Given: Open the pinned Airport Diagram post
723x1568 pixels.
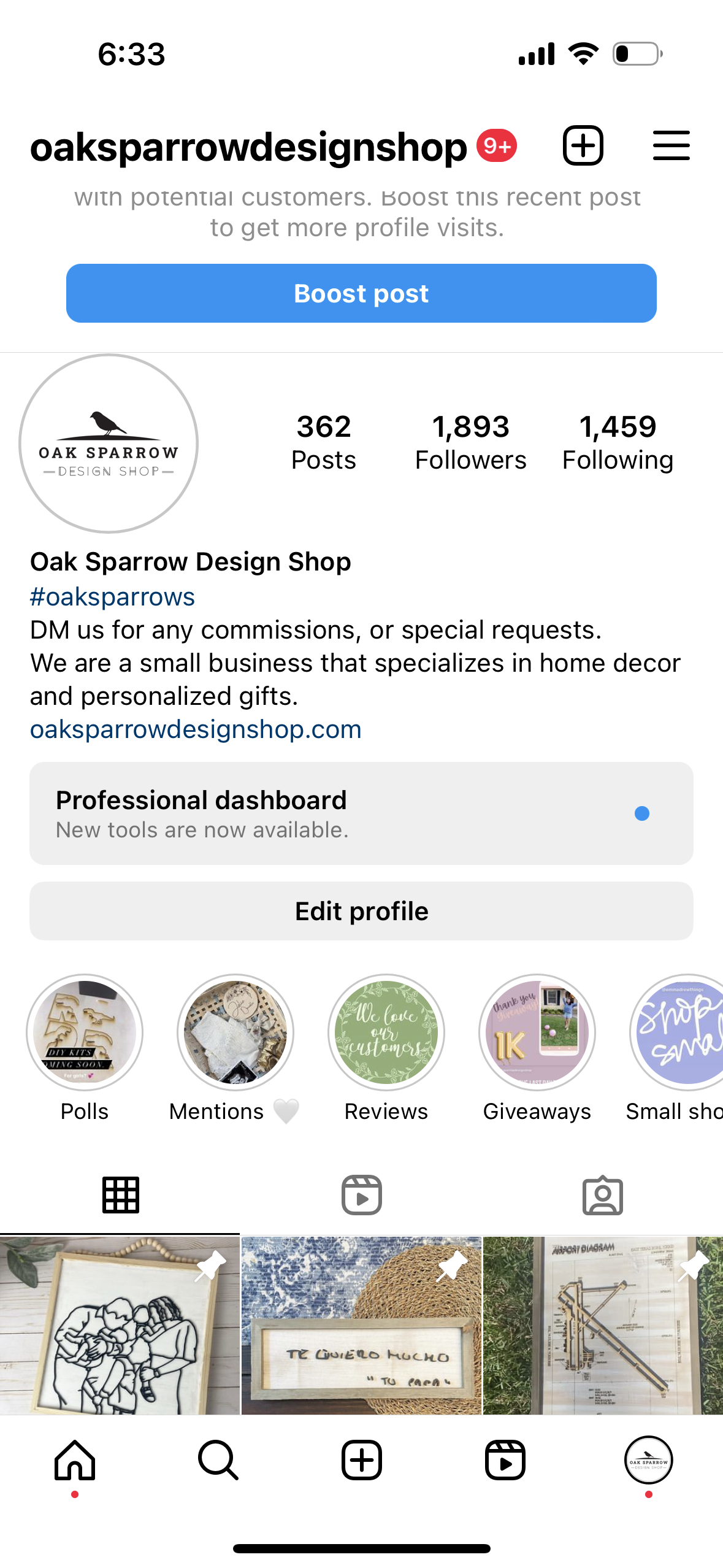Looking at the screenshot, I should (x=603, y=1325).
